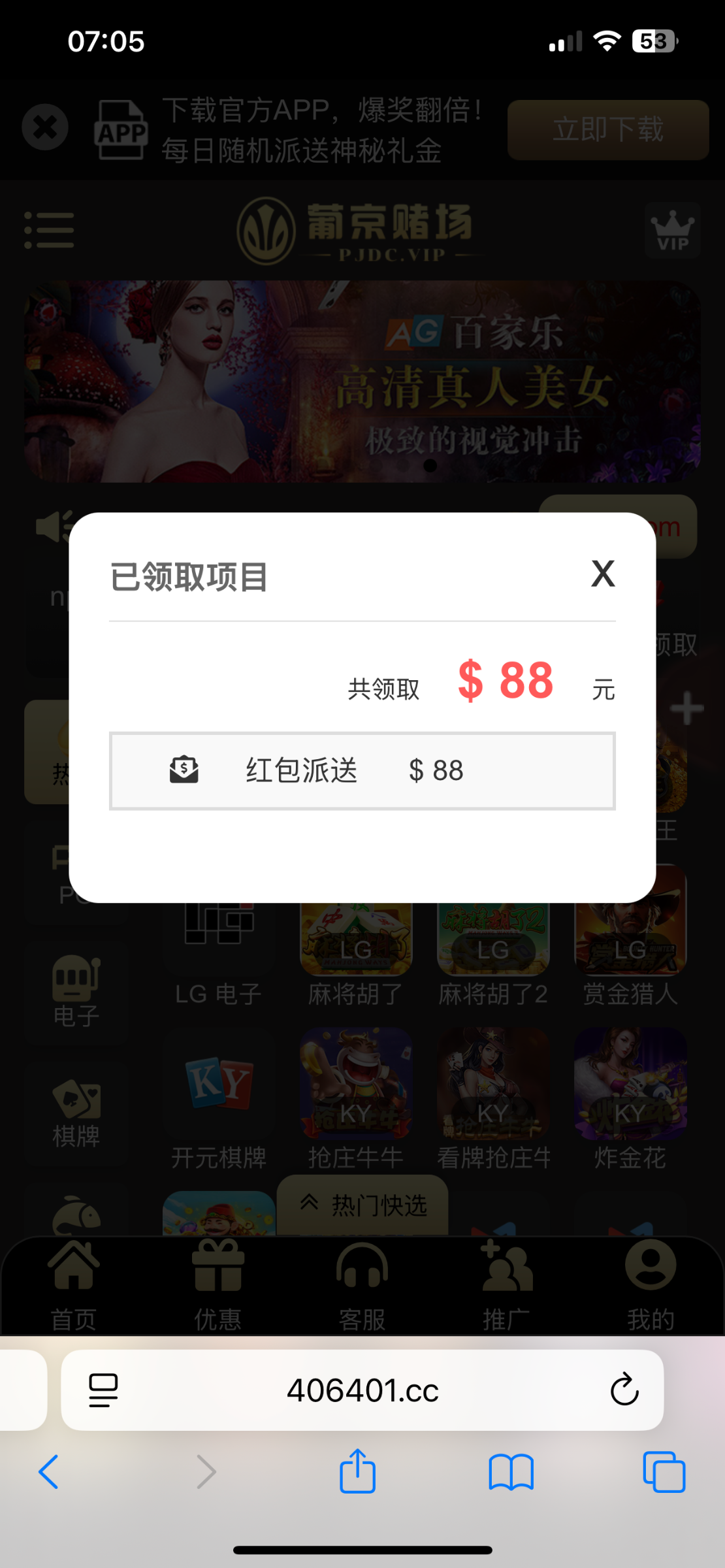
Task: Share this page via Safari
Action: 357,1471
